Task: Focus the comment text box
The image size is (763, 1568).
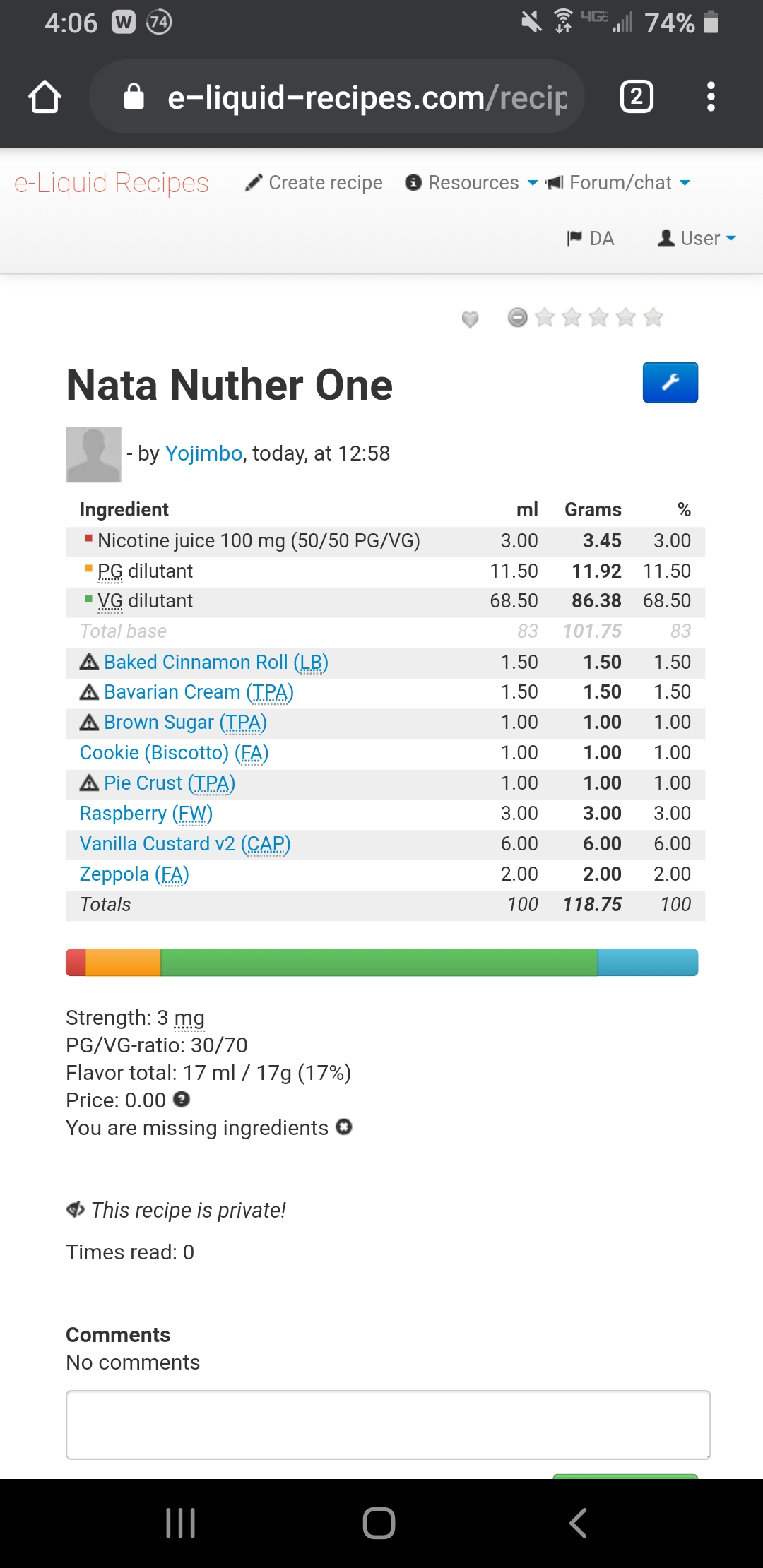Action: coord(388,1425)
